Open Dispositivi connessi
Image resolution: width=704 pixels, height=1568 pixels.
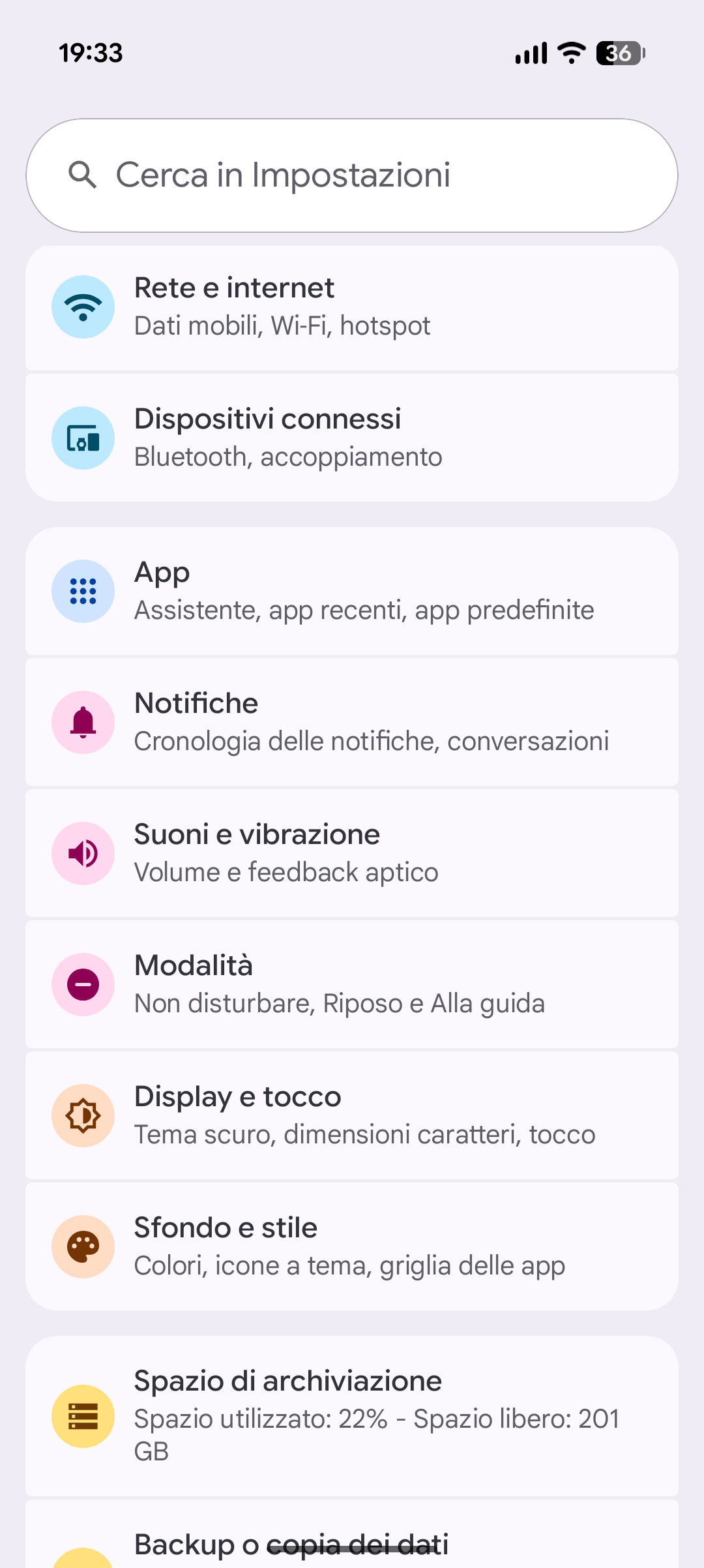coord(352,438)
